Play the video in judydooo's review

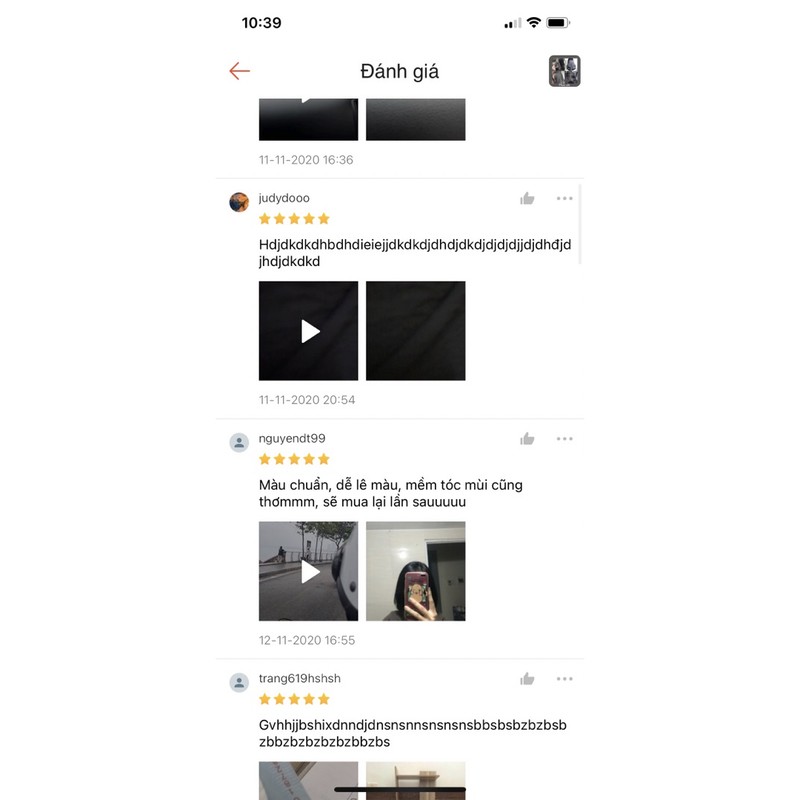[x=308, y=331]
